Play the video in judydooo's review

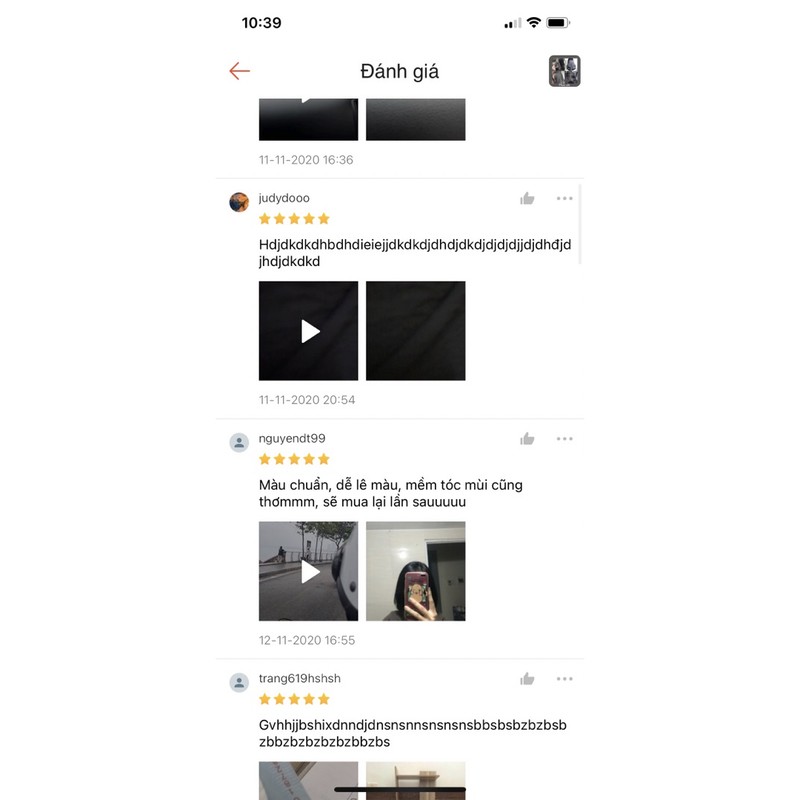[x=308, y=331]
